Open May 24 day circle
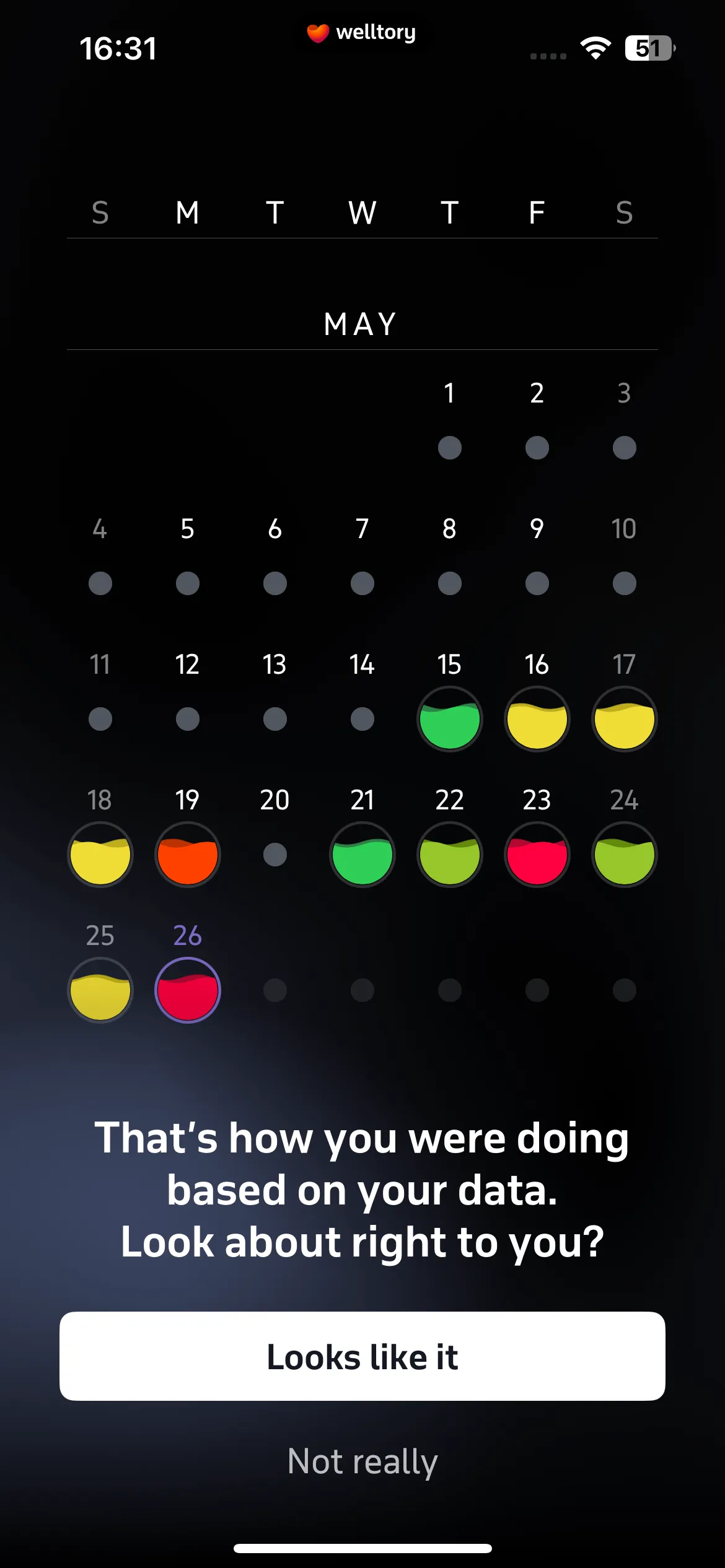 pos(625,855)
